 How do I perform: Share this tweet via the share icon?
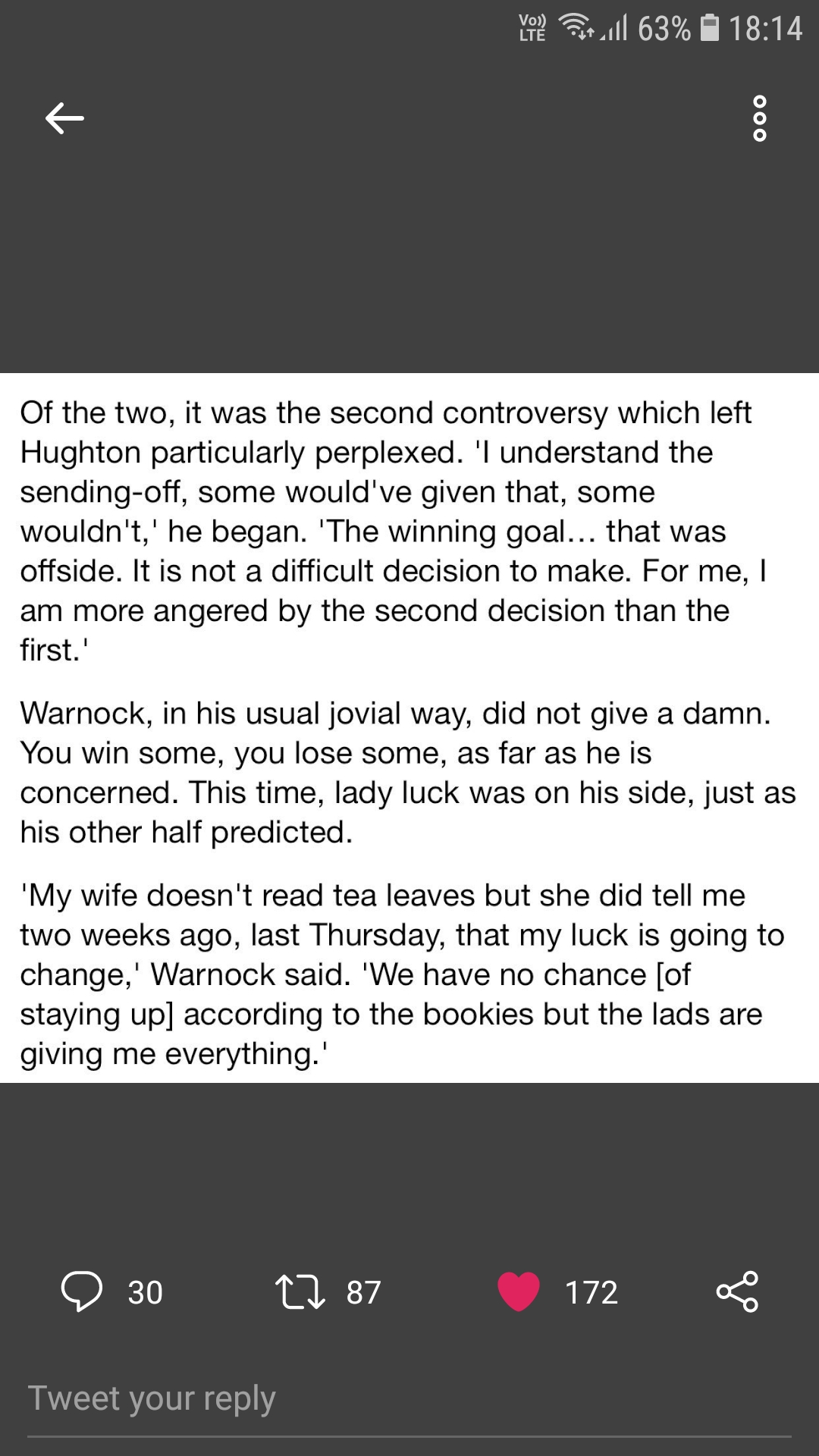[737, 1291]
